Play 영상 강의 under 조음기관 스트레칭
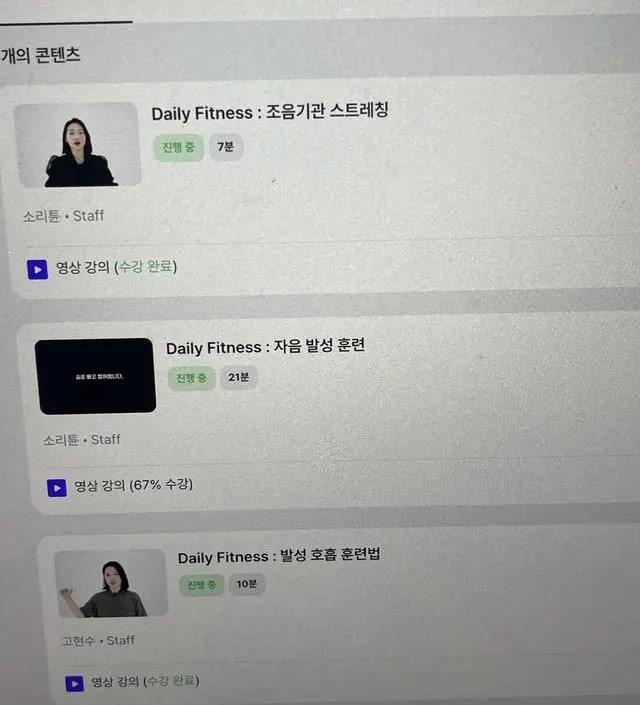The height and width of the screenshot is (705, 640). [x=38, y=268]
